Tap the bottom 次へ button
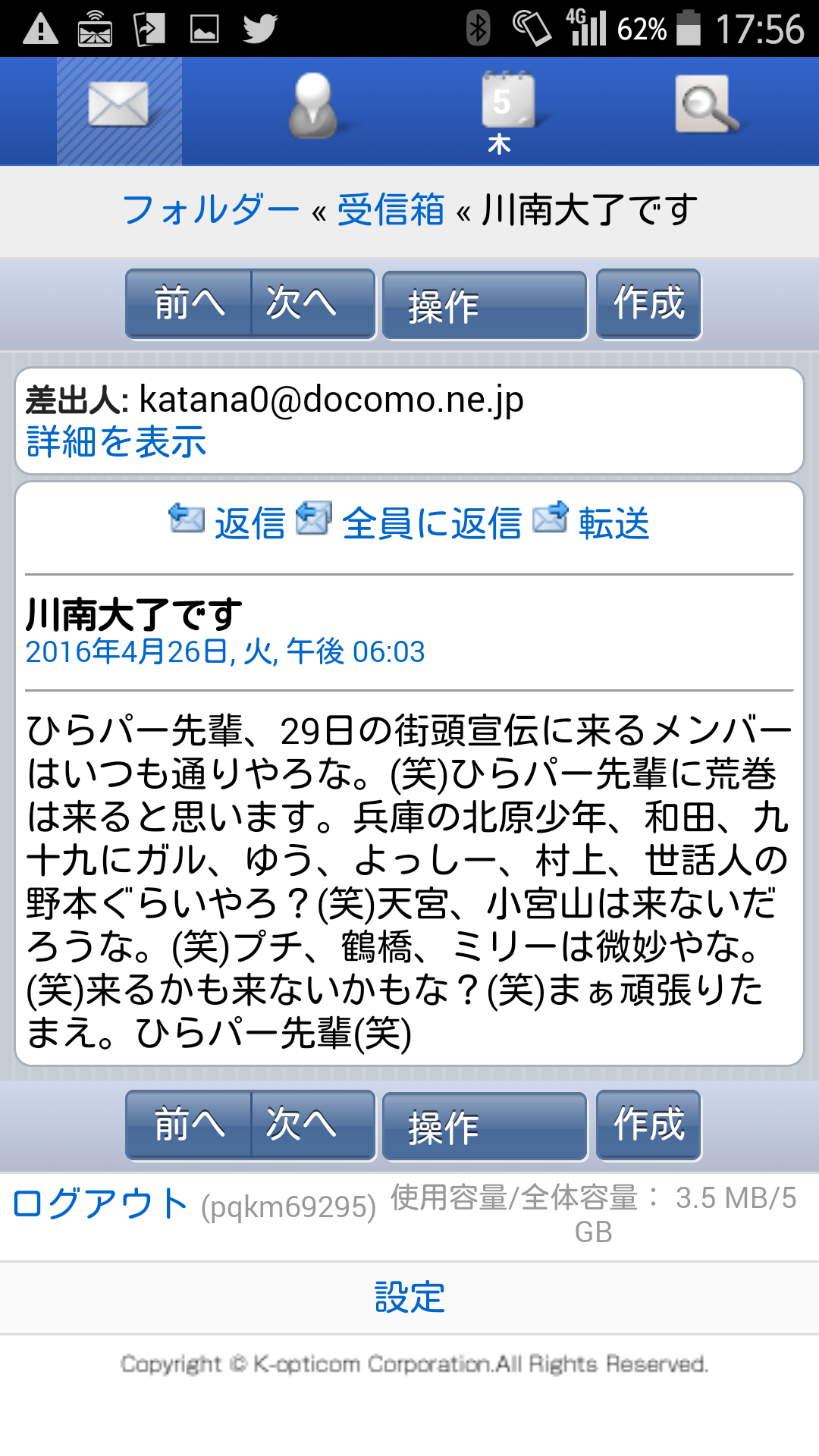The height and width of the screenshot is (1456, 819). click(x=312, y=1125)
